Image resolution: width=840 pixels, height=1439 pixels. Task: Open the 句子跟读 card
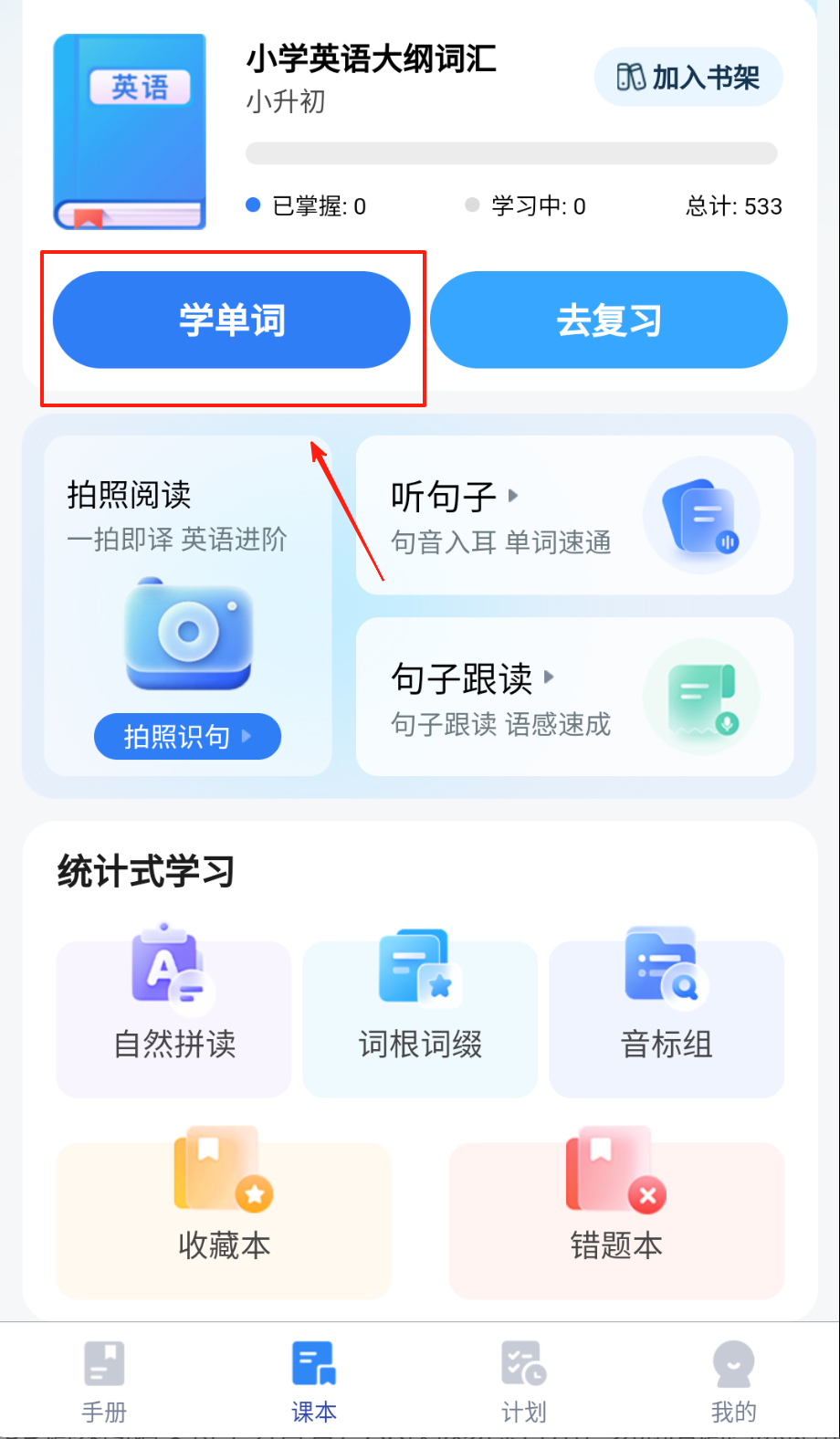(x=574, y=698)
